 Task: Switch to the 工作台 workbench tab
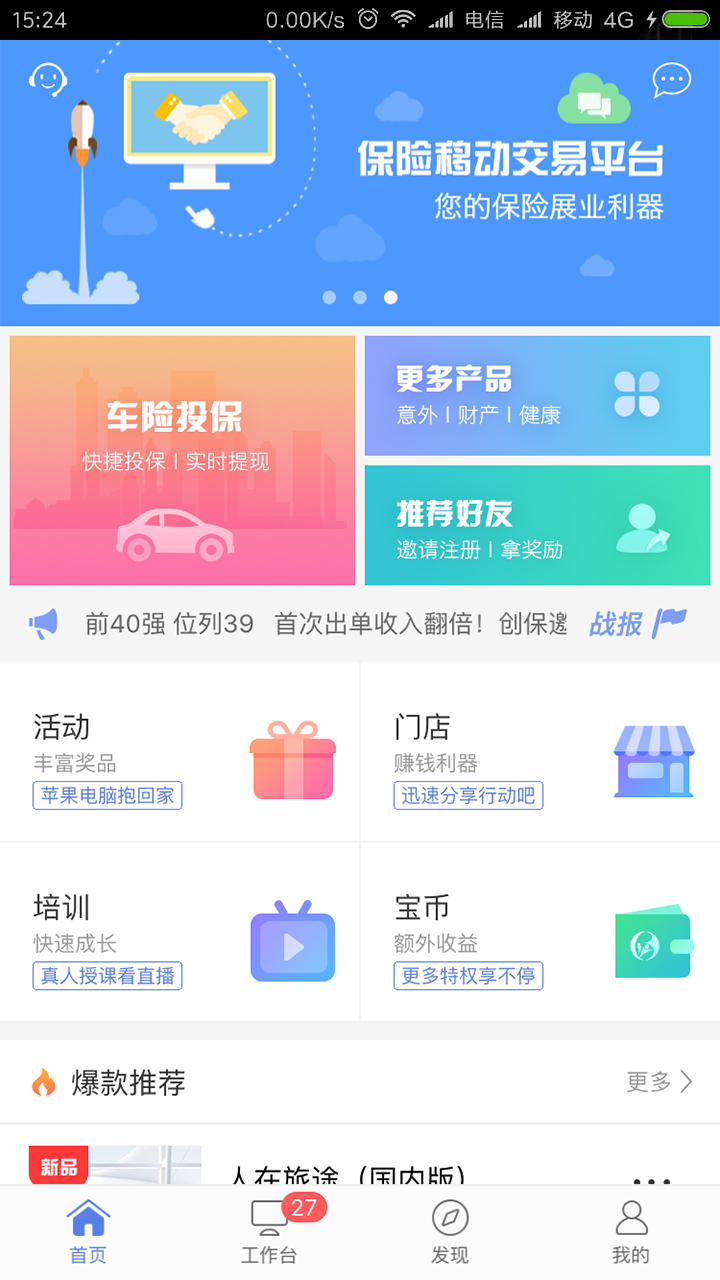click(x=269, y=1232)
